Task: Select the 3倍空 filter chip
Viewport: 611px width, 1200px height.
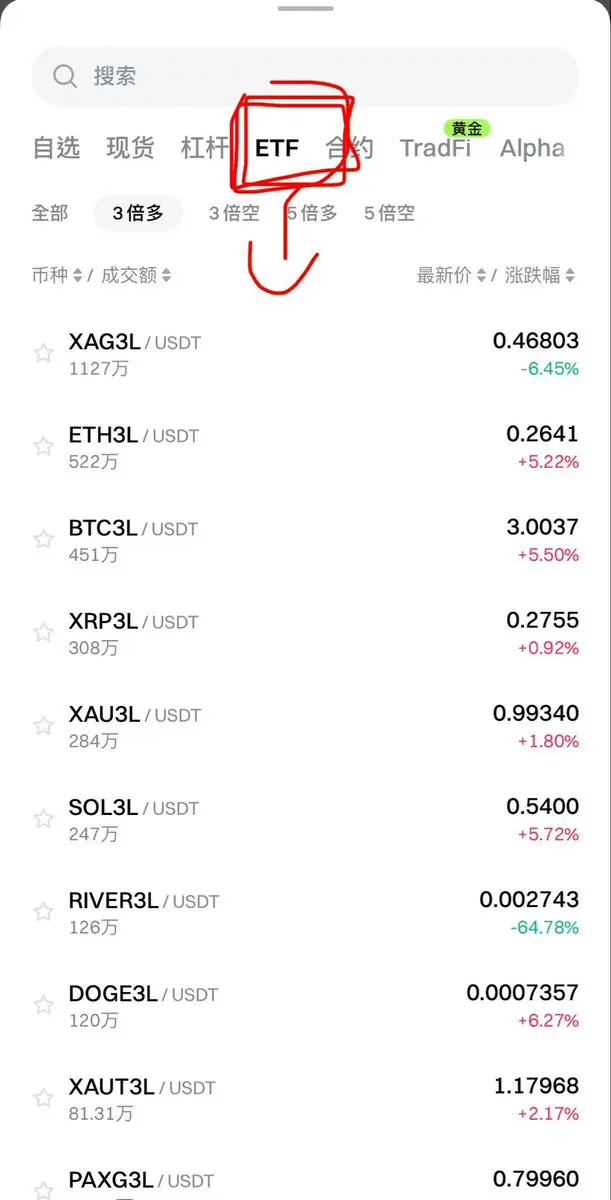Action: (234, 213)
